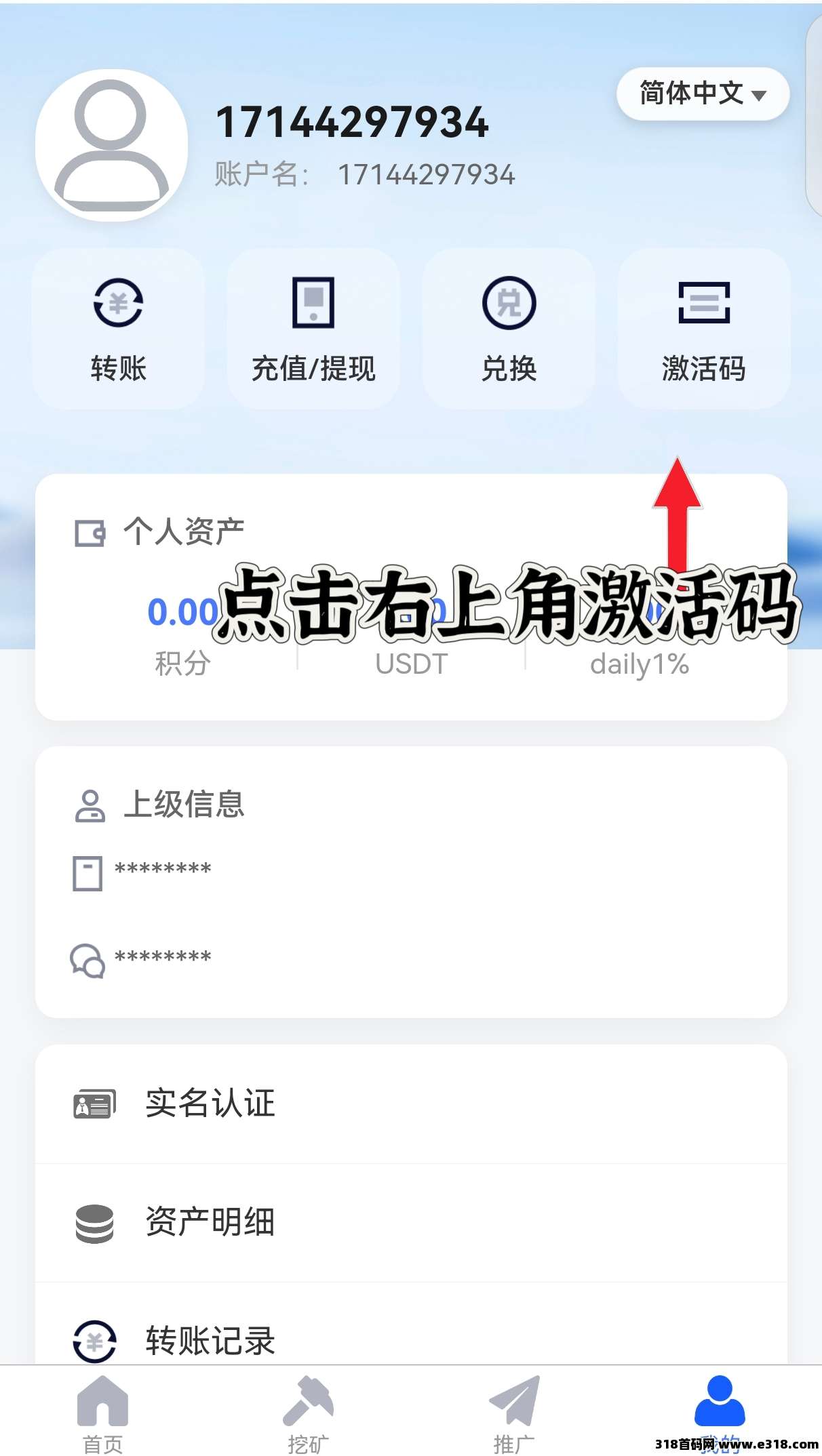Tap the profile avatar picture
Image resolution: width=822 pixels, height=1456 pixels.
click(112, 145)
